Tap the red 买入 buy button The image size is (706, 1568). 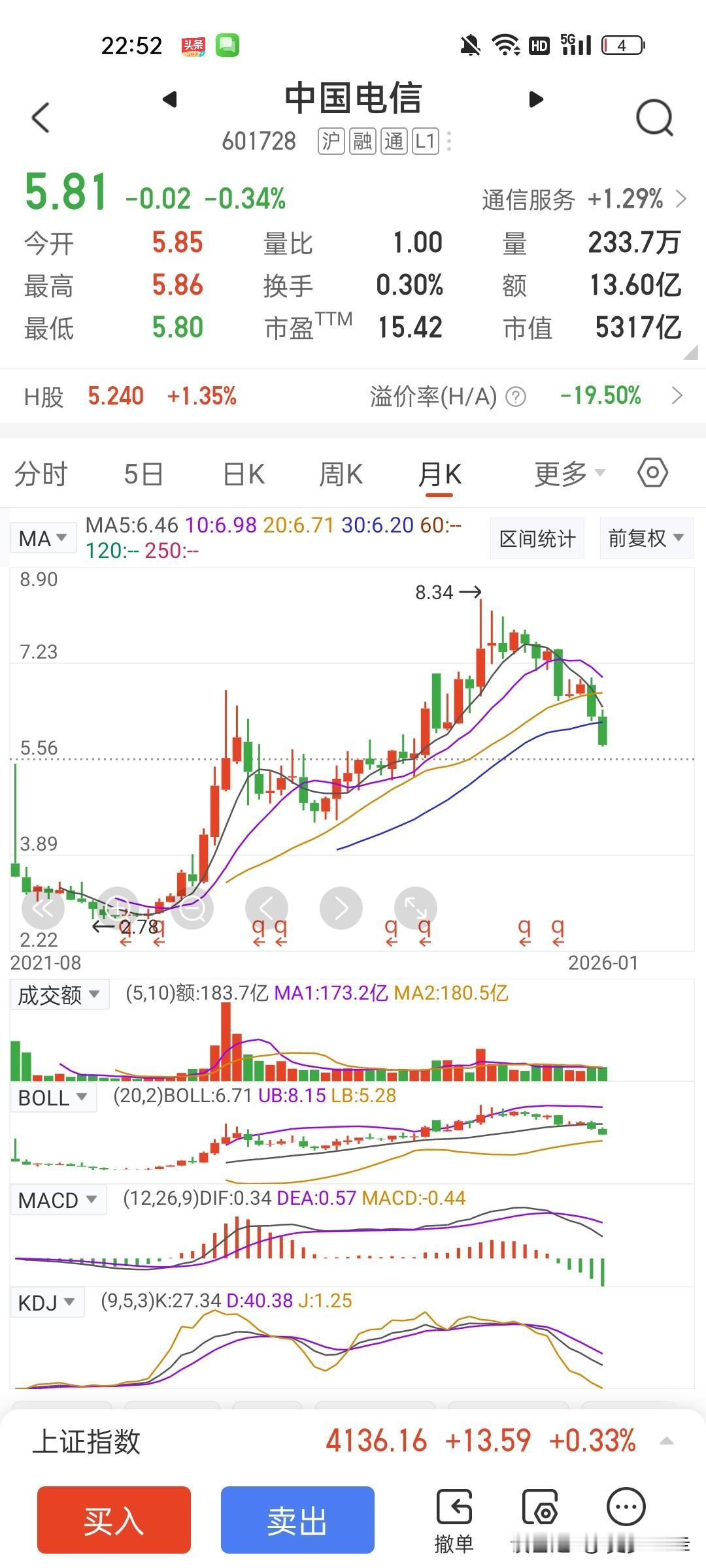tap(113, 1520)
